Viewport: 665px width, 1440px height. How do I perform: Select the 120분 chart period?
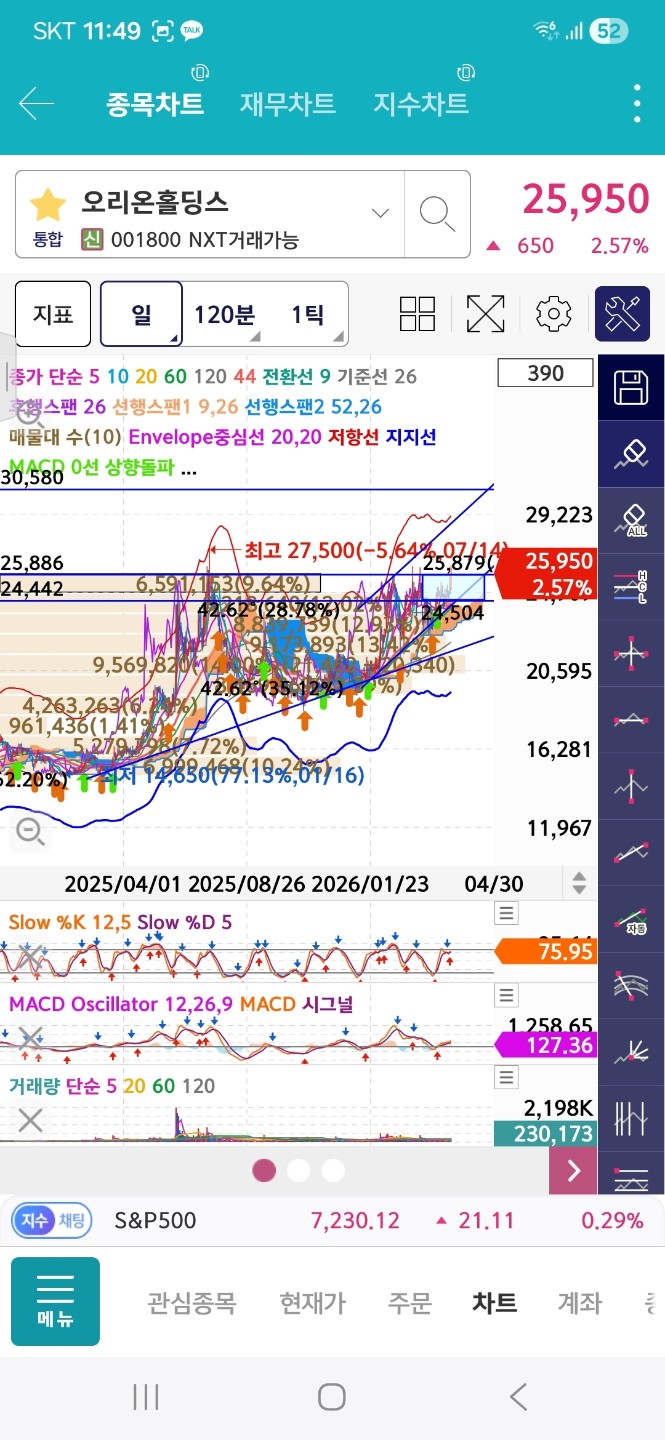point(225,314)
